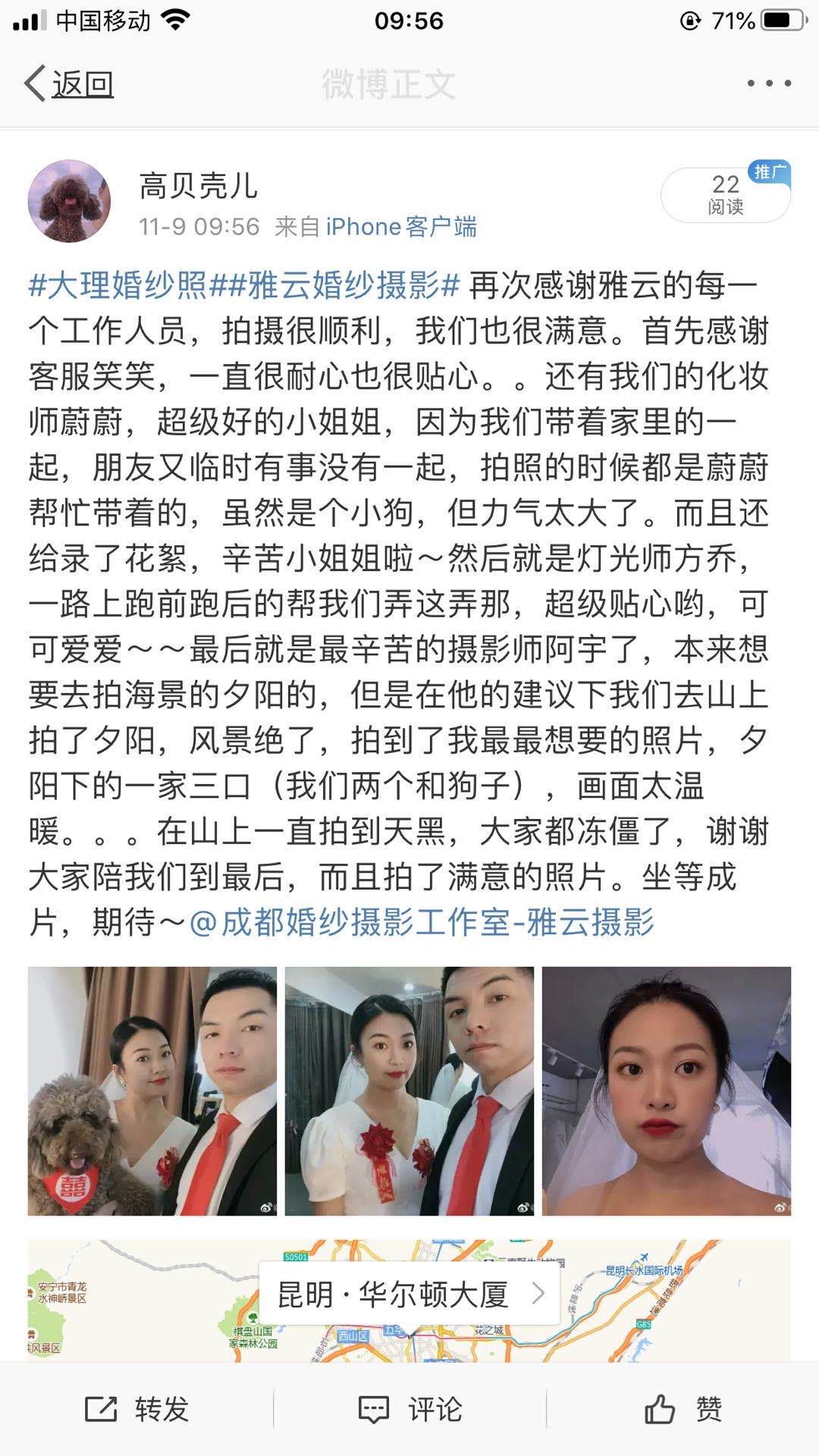The width and height of the screenshot is (819, 1456).
Task: Open the 高贝壳儿 username
Action: pos(199,185)
